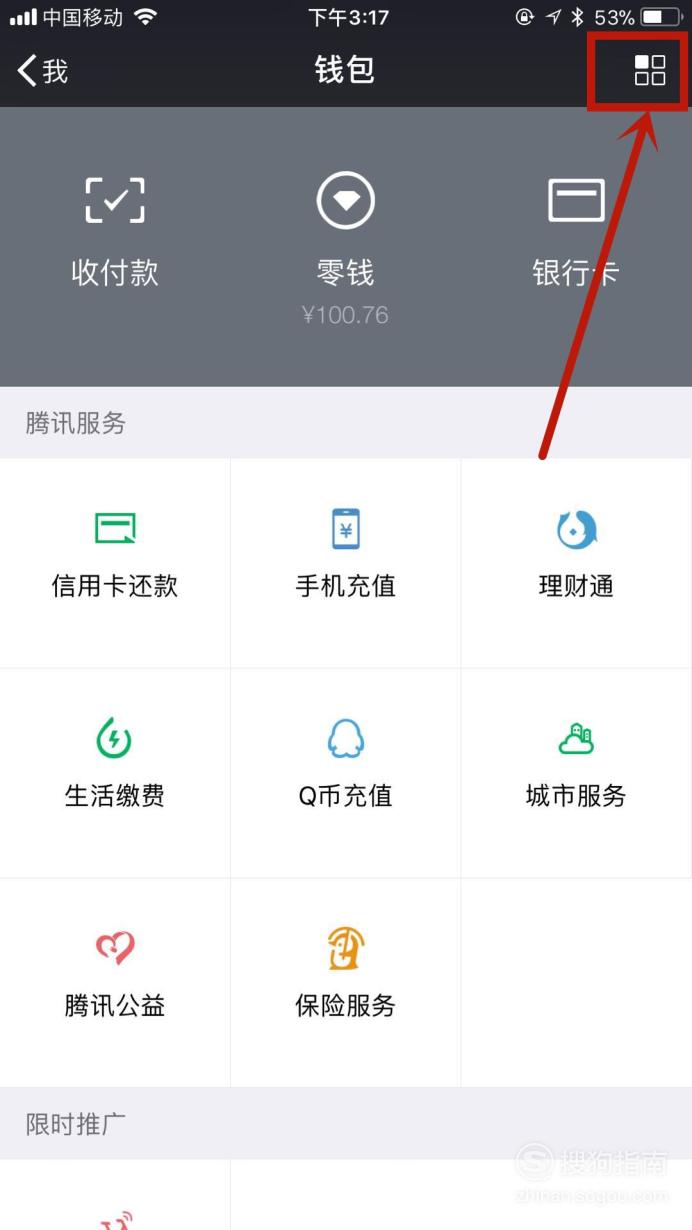
Task: Go back to the 我 page
Action: (x=42, y=71)
